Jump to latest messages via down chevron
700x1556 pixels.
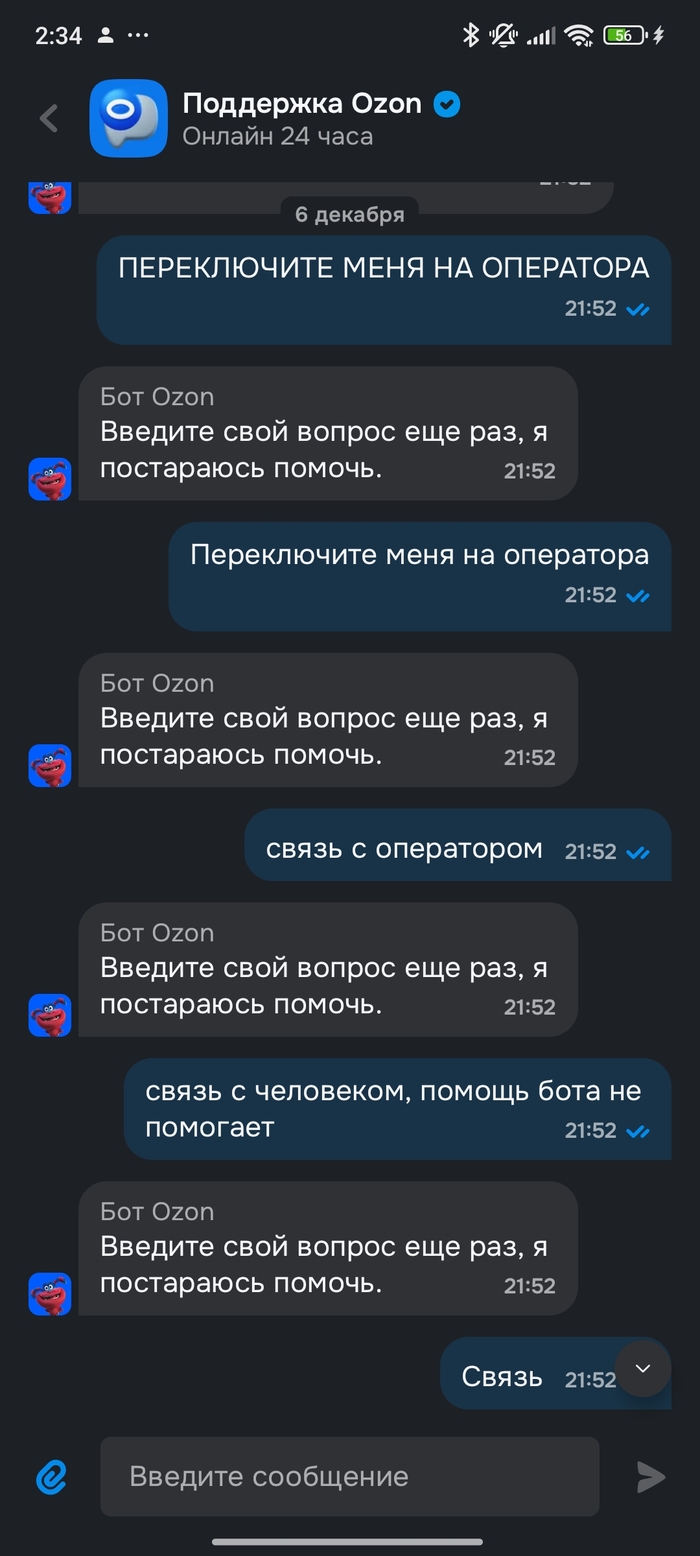pyautogui.click(x=642, y=1368)
